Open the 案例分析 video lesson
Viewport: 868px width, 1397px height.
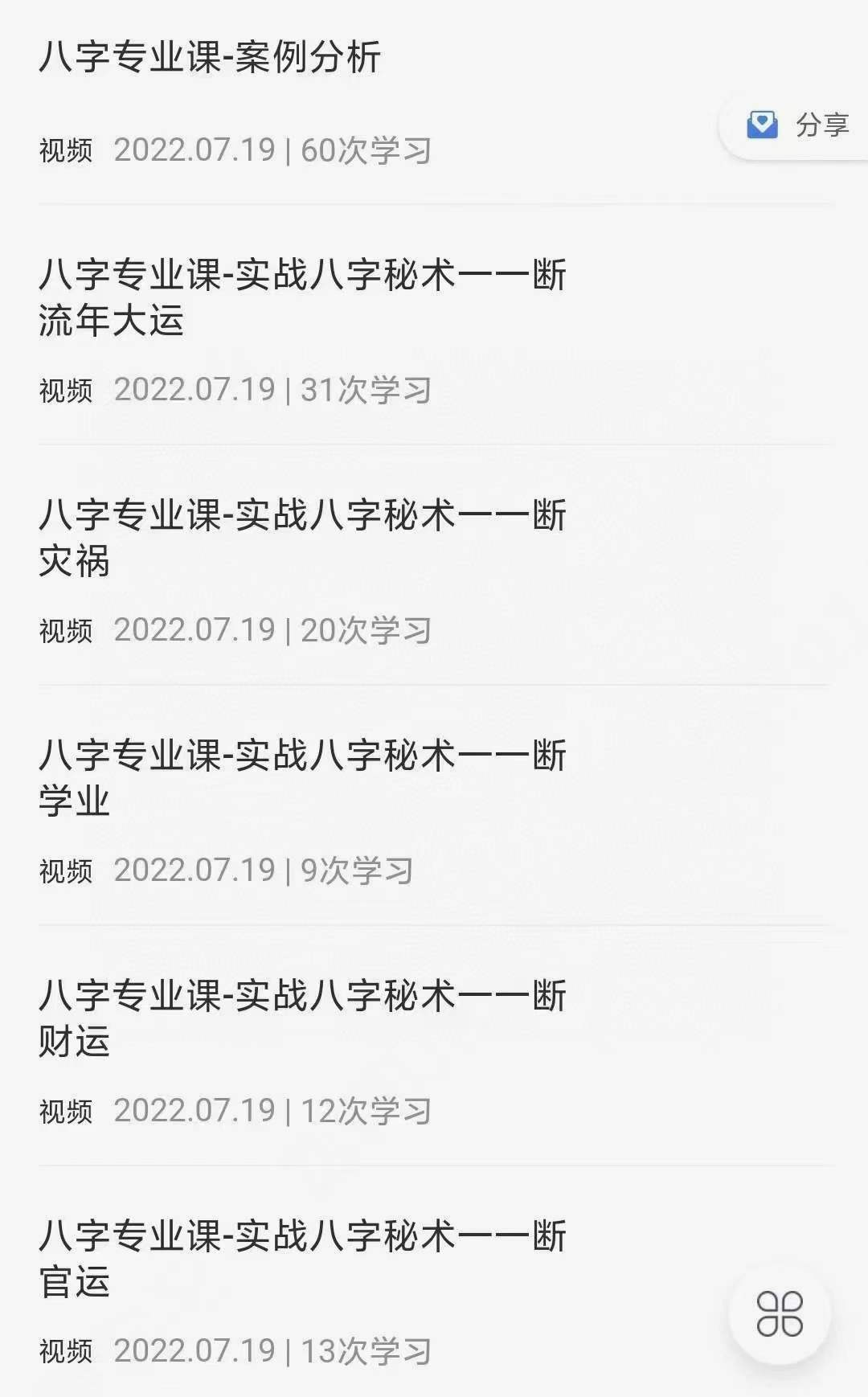tap(211, 58)
